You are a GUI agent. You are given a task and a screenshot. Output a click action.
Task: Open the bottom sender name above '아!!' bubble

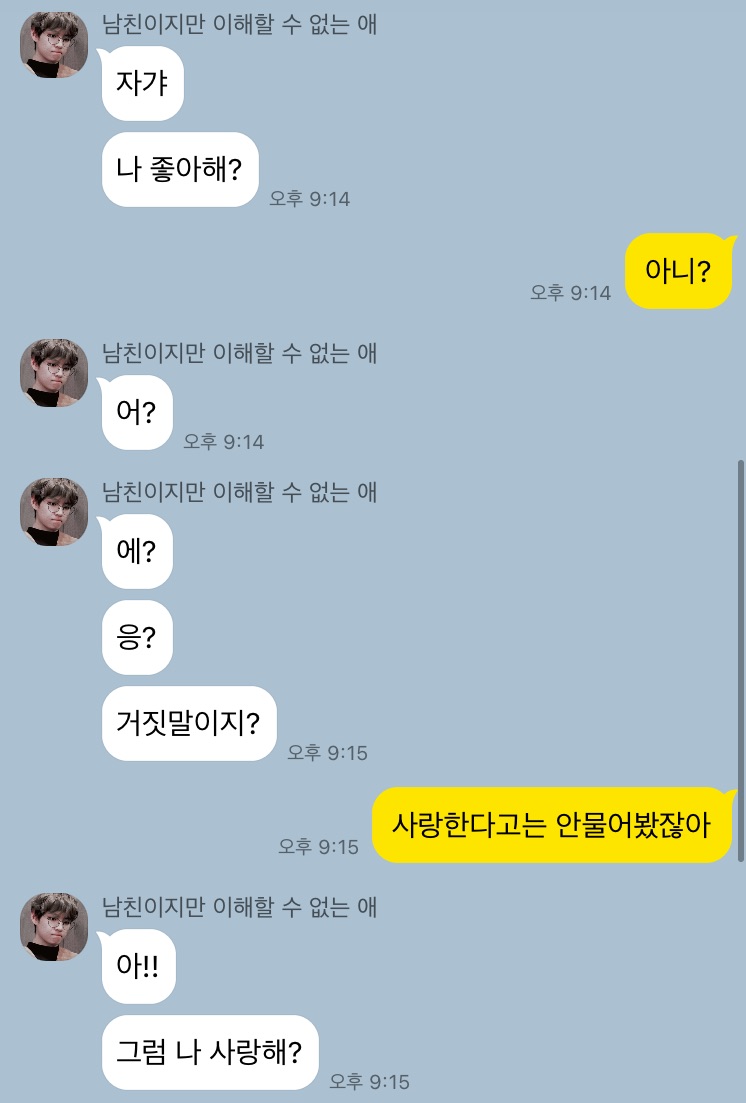[x=239, y=908]
